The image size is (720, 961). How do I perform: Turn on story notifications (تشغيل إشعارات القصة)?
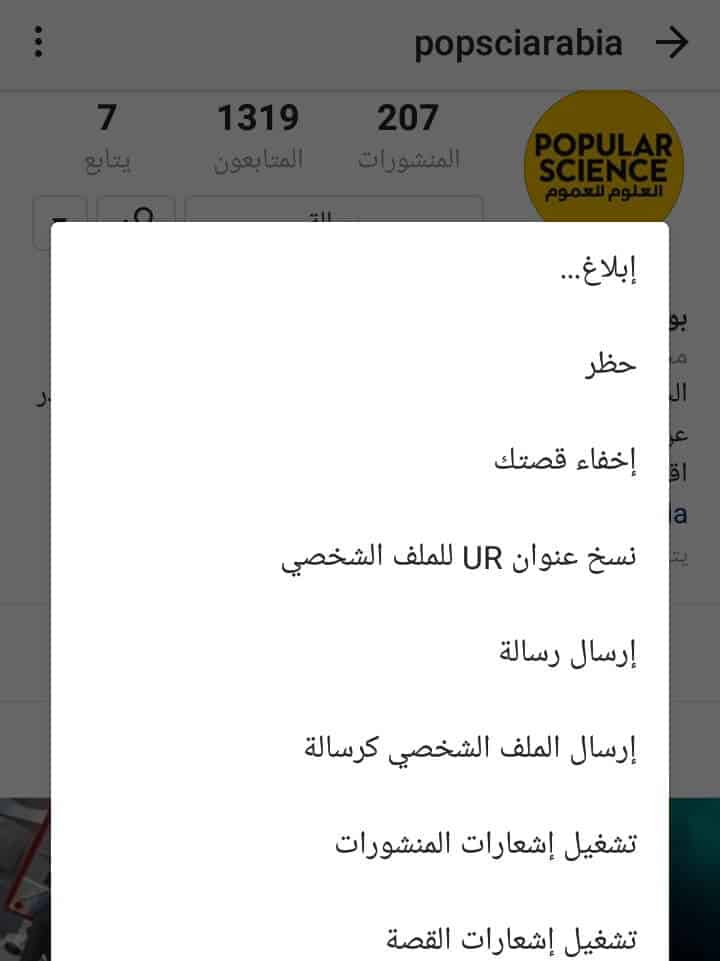click(x=512, y=939)
